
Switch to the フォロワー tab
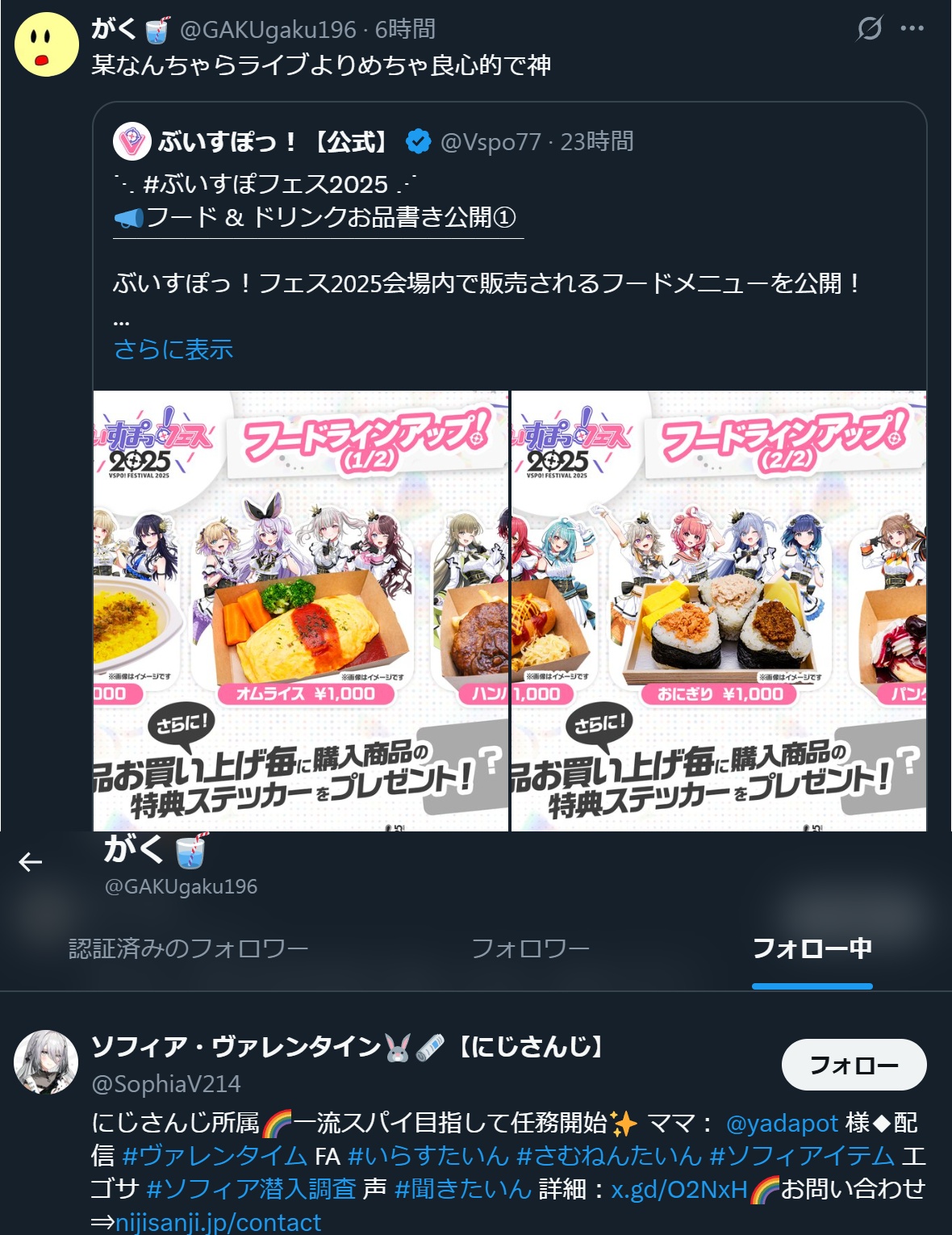(x=530, y=948)
